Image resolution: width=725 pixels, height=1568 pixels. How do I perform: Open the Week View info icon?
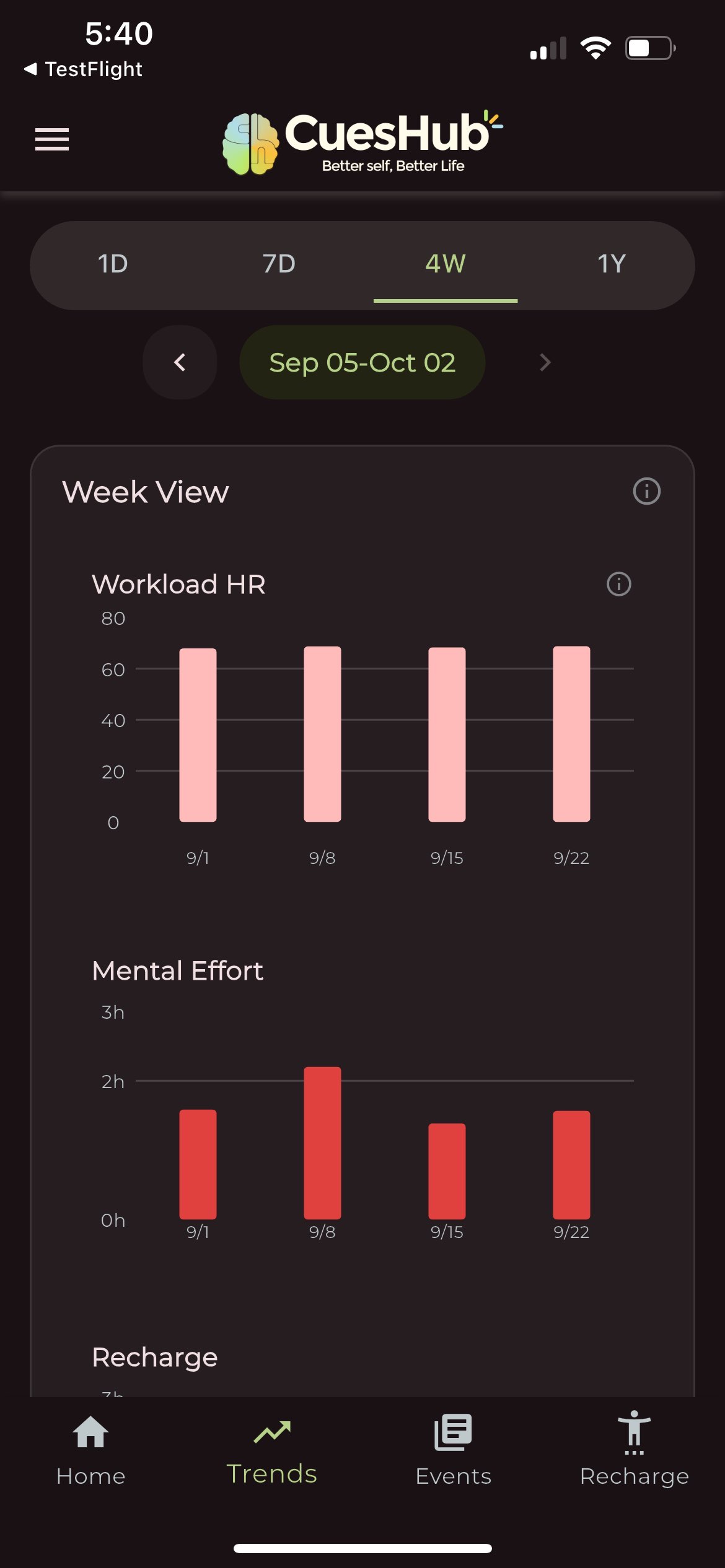(646, 492)
